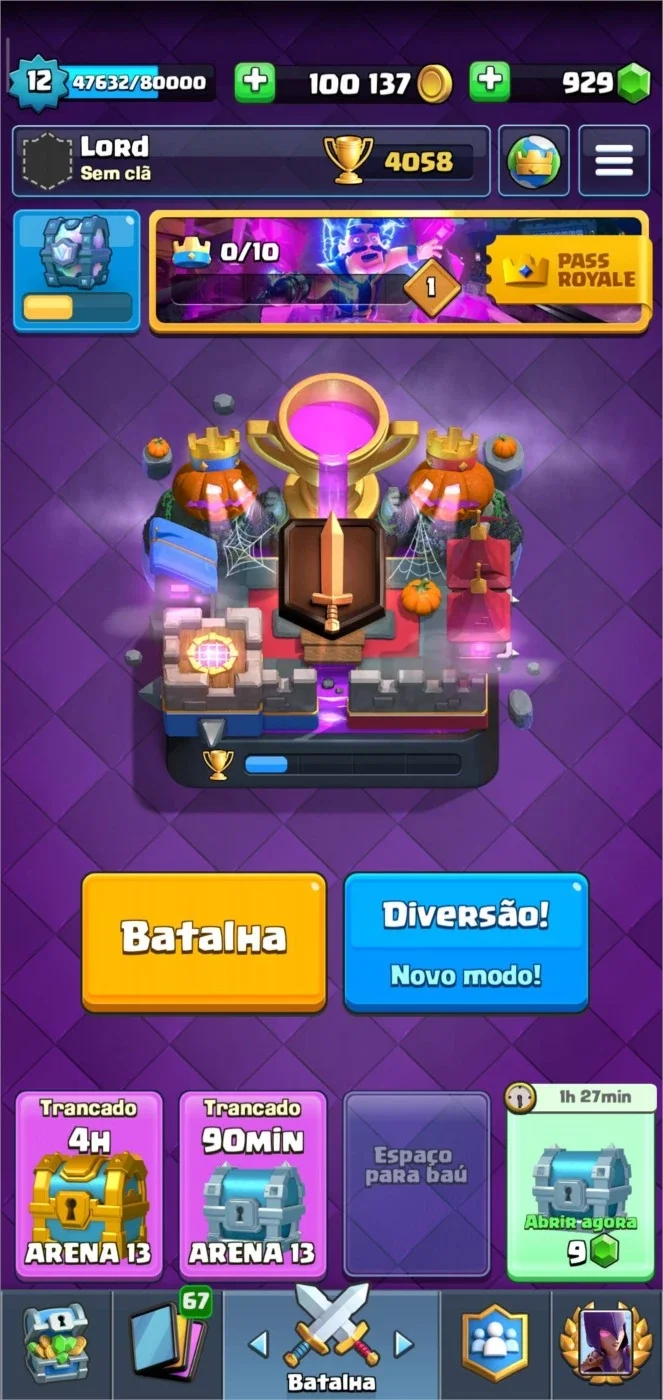Open the world leaderboard globe icon

tap(534, 160)
